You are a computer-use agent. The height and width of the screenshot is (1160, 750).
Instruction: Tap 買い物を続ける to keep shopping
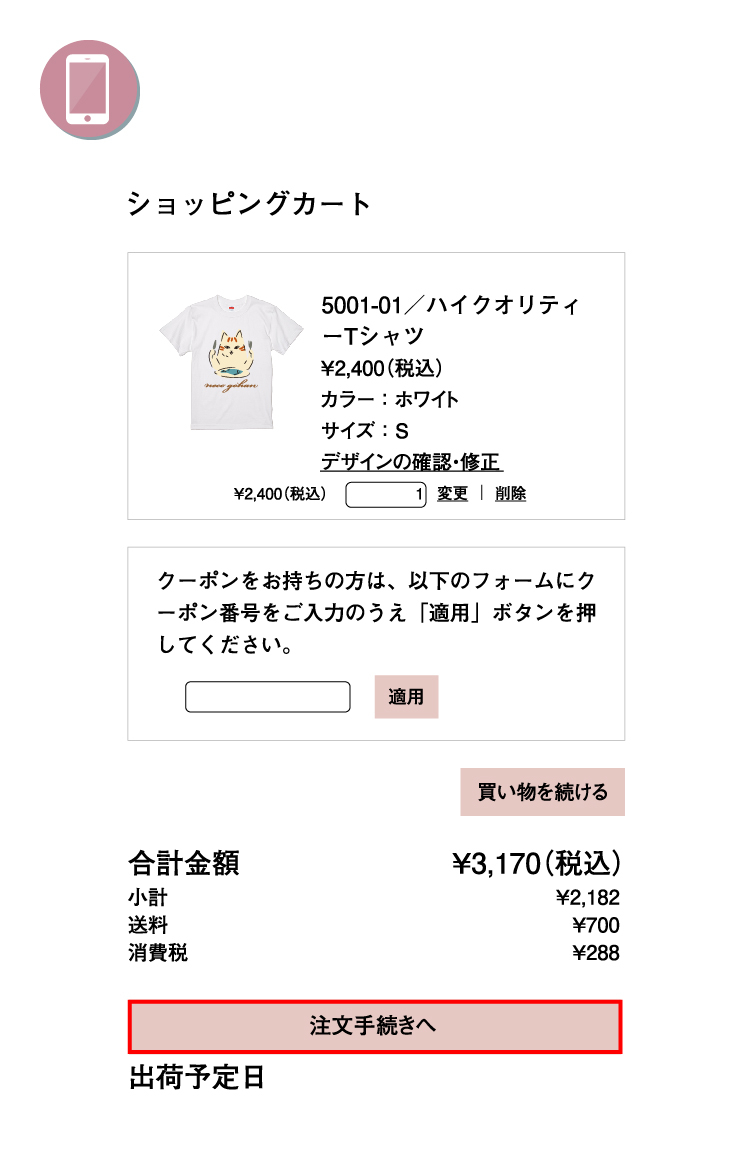pos(542,792)
